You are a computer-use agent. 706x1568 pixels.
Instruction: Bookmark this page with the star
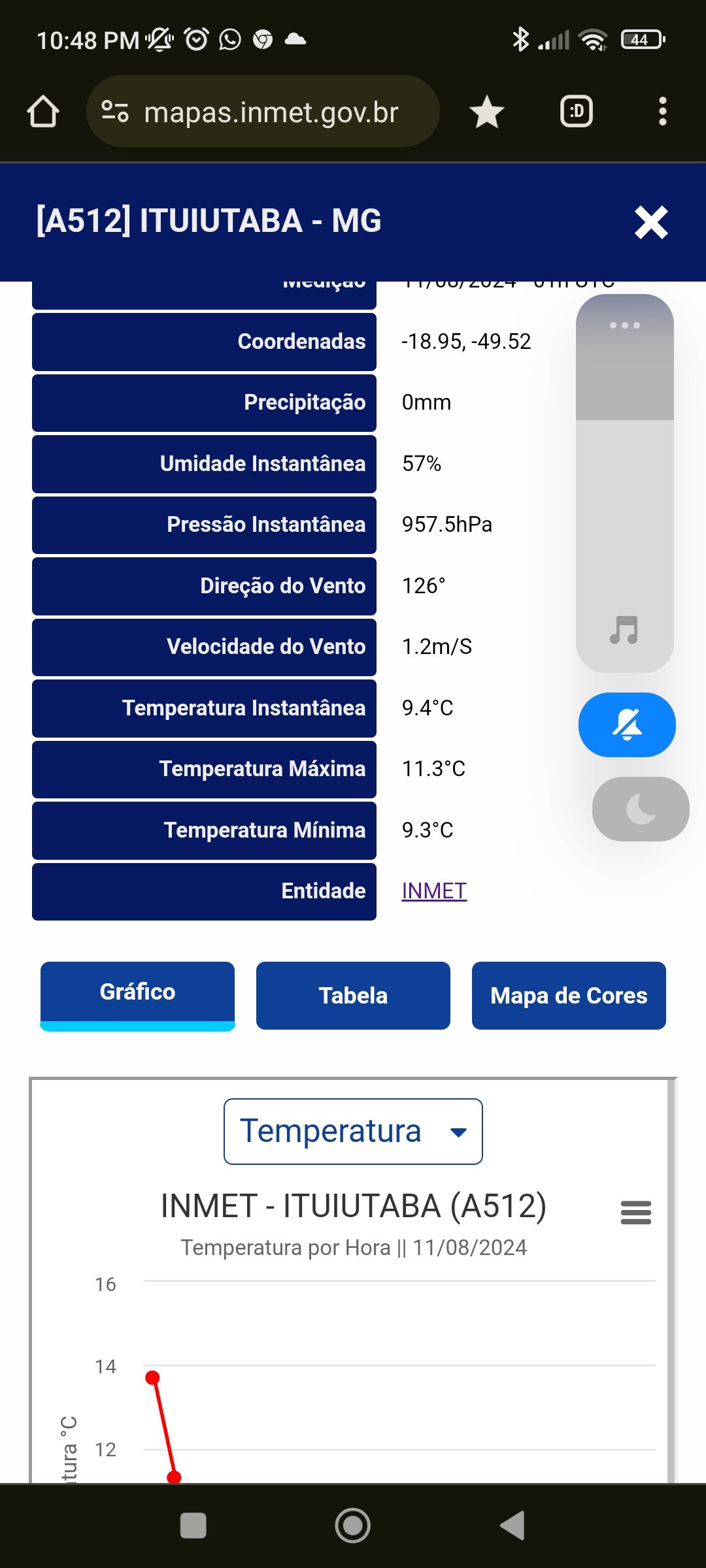[487, 112]
